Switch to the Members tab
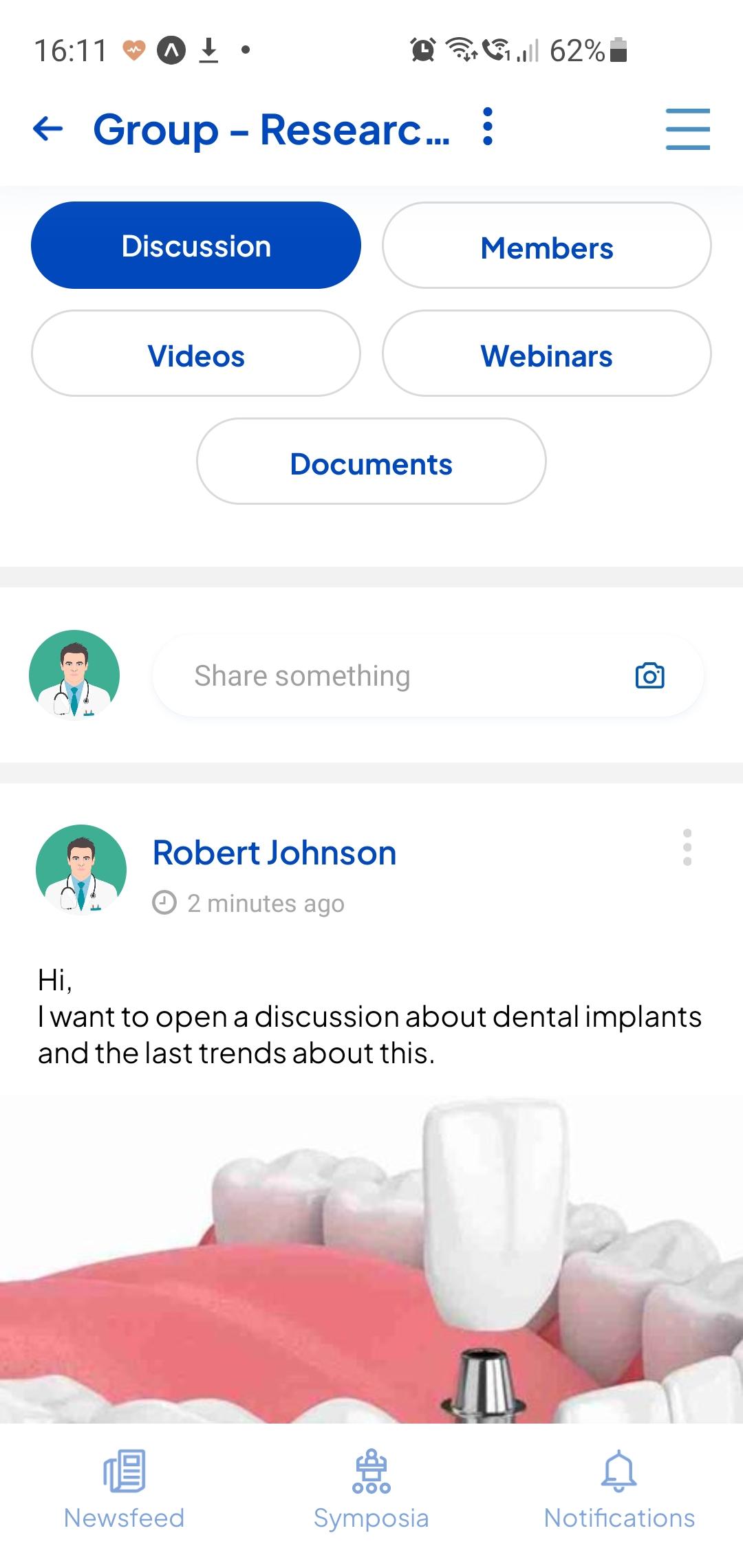Screen dimensions: 743x1568 pos(547,246)
